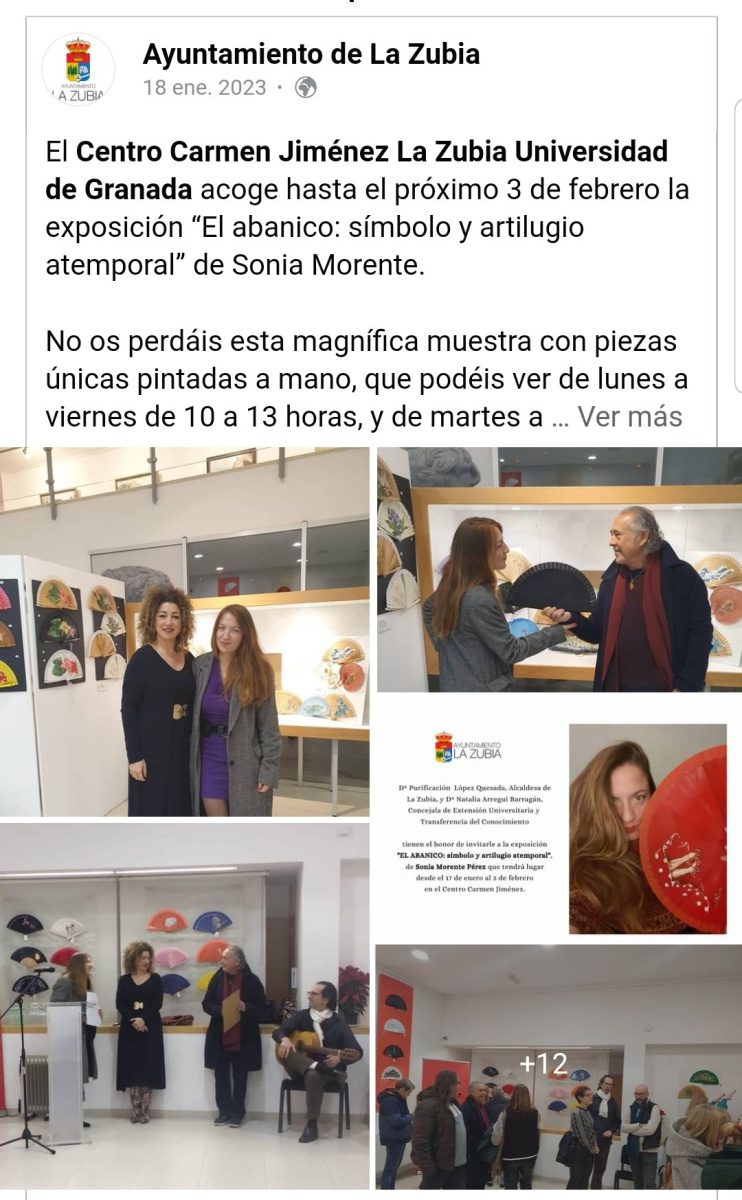
Task: Open the invitation image with red fan
Action: point(559,817)
